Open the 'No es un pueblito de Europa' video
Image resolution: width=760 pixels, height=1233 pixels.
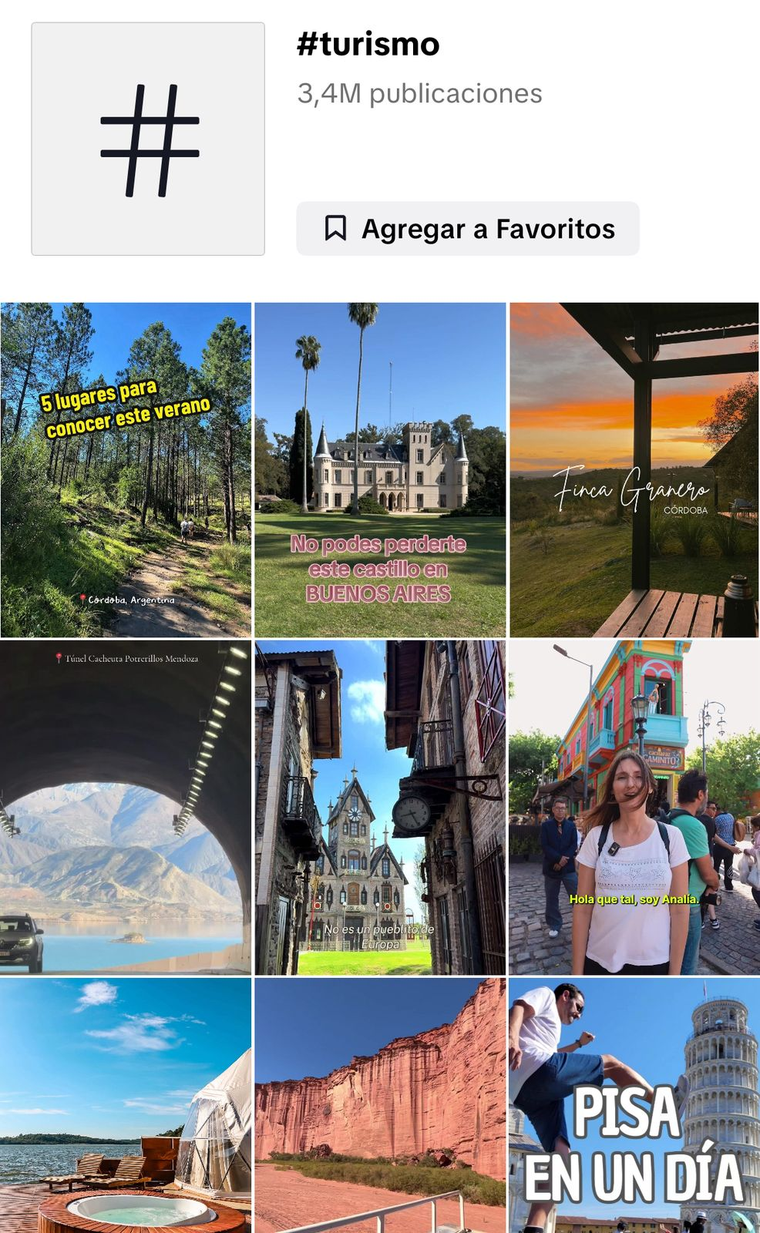point(380,807)
